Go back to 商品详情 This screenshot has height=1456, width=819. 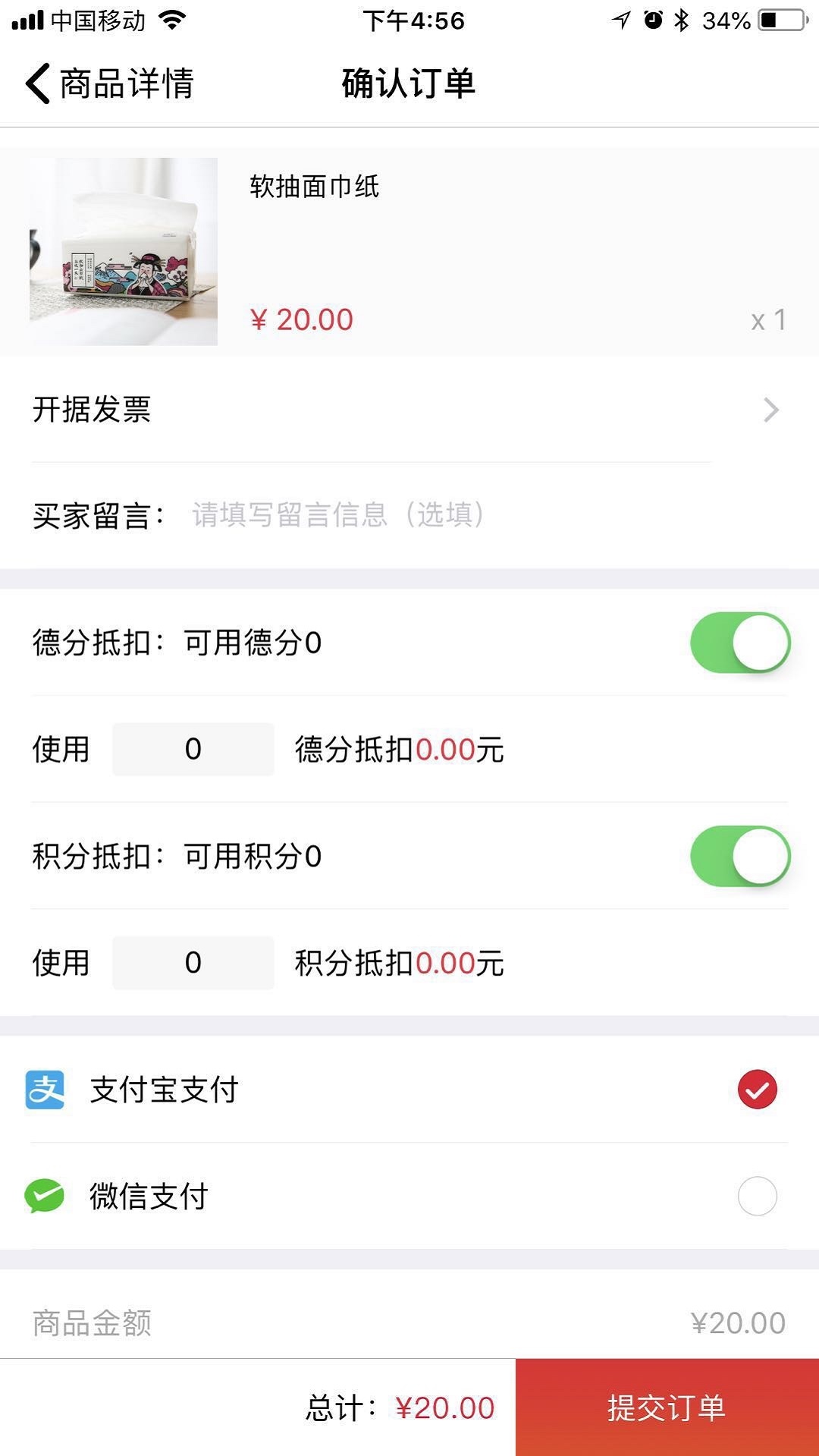(x=110, y=83)
